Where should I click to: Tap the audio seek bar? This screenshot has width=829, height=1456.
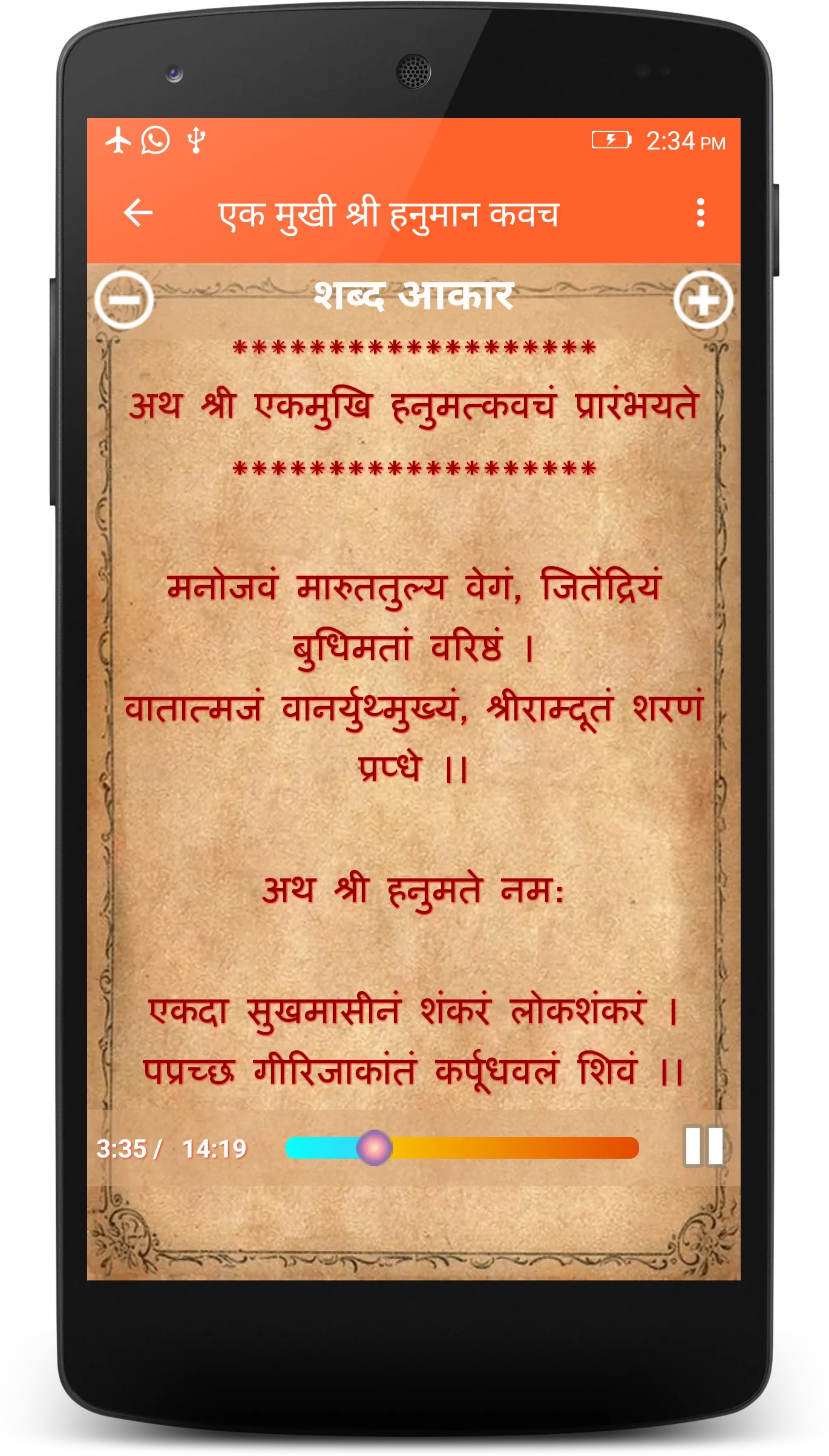(462, 1147)
